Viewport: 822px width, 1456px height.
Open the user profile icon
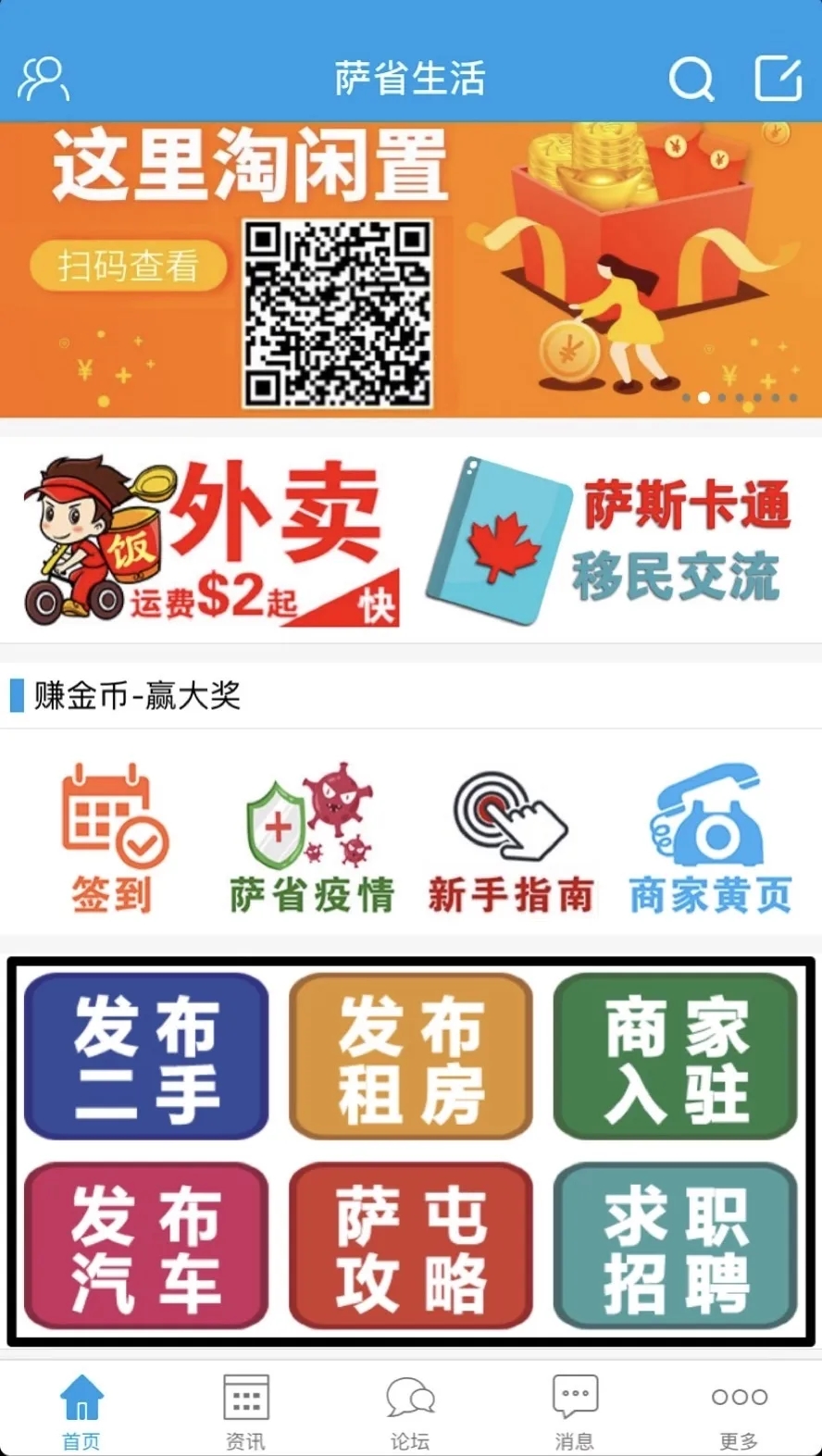pos(44,79)
